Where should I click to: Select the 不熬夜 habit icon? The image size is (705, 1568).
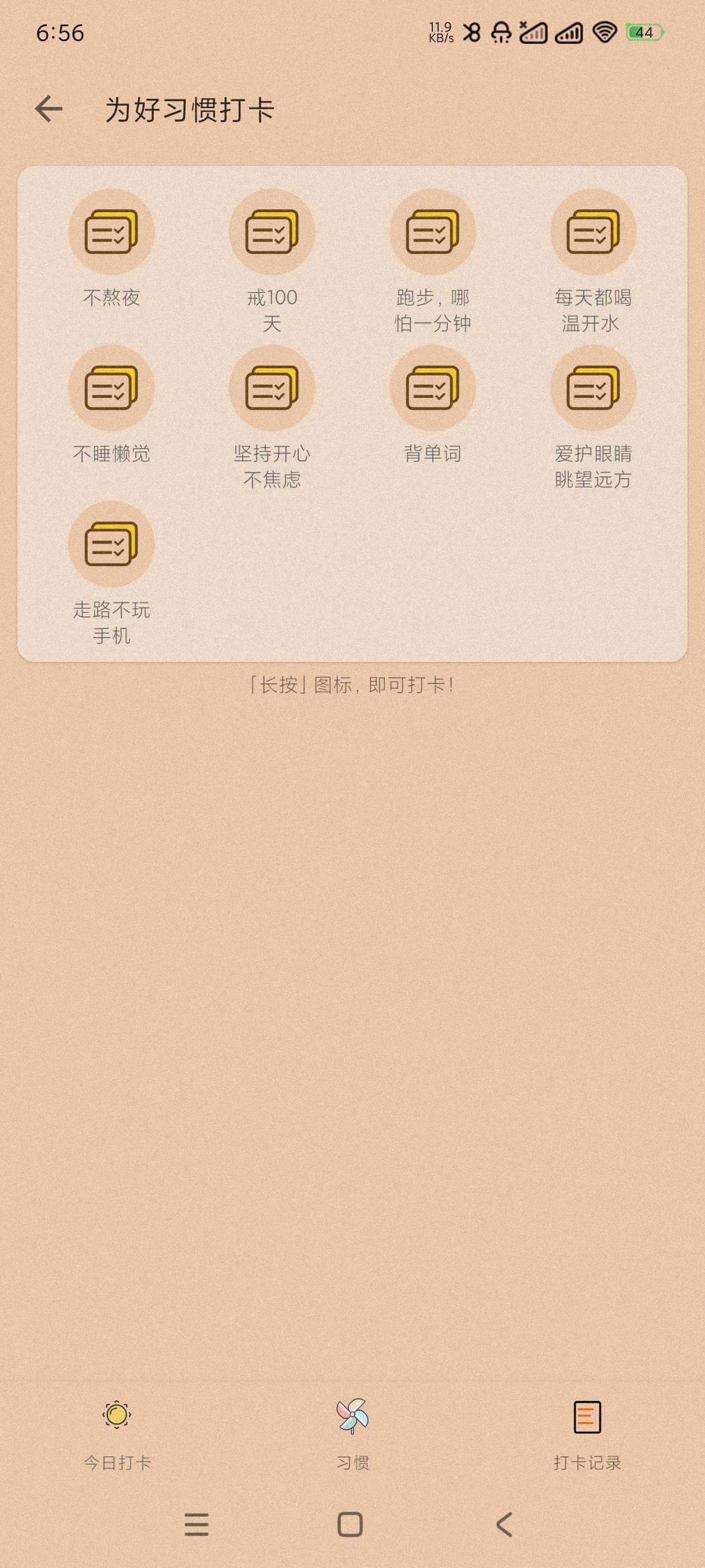pos(112,232)
